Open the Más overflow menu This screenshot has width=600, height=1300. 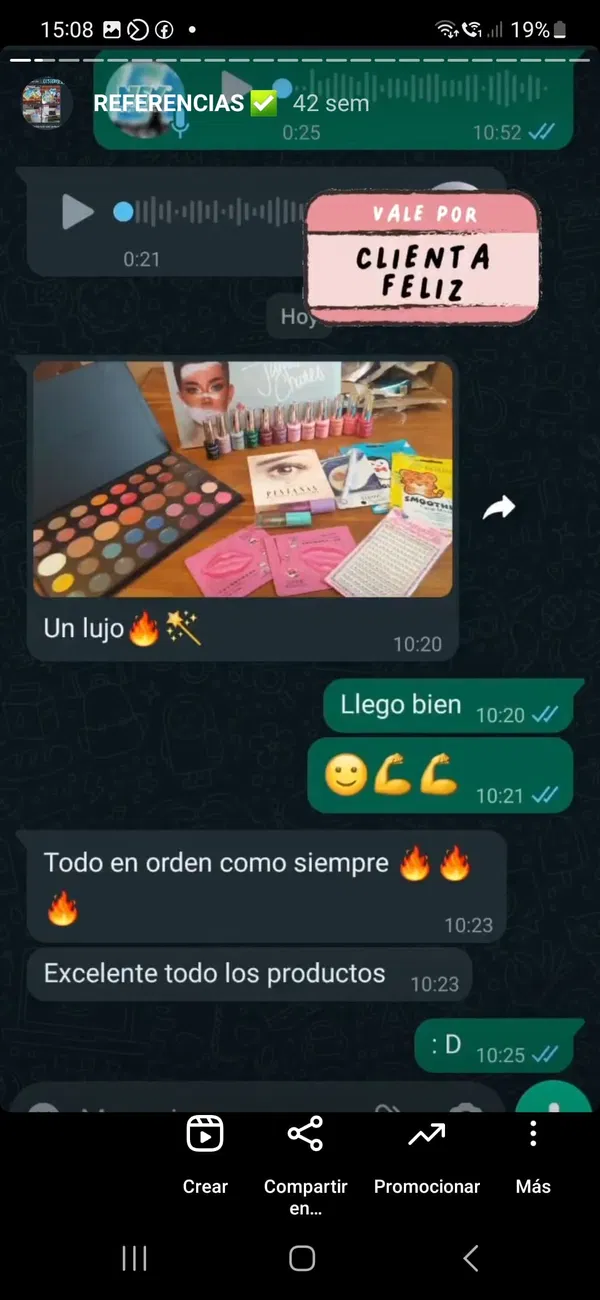tap(533, 1153)
